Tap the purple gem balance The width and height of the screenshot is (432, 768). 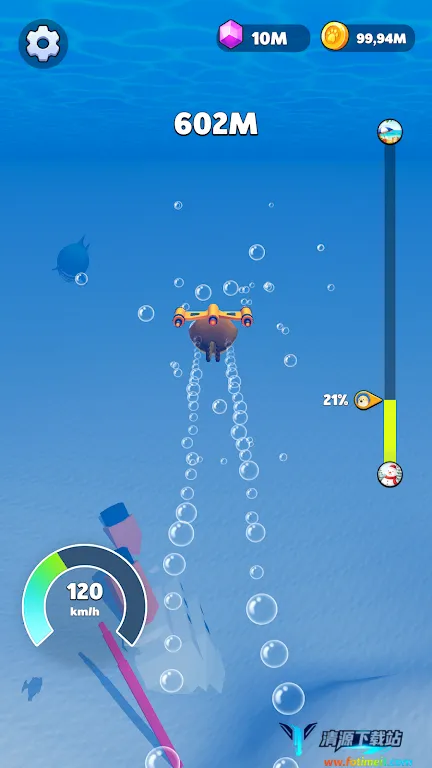pyautogui.click(x=264, y=37)
